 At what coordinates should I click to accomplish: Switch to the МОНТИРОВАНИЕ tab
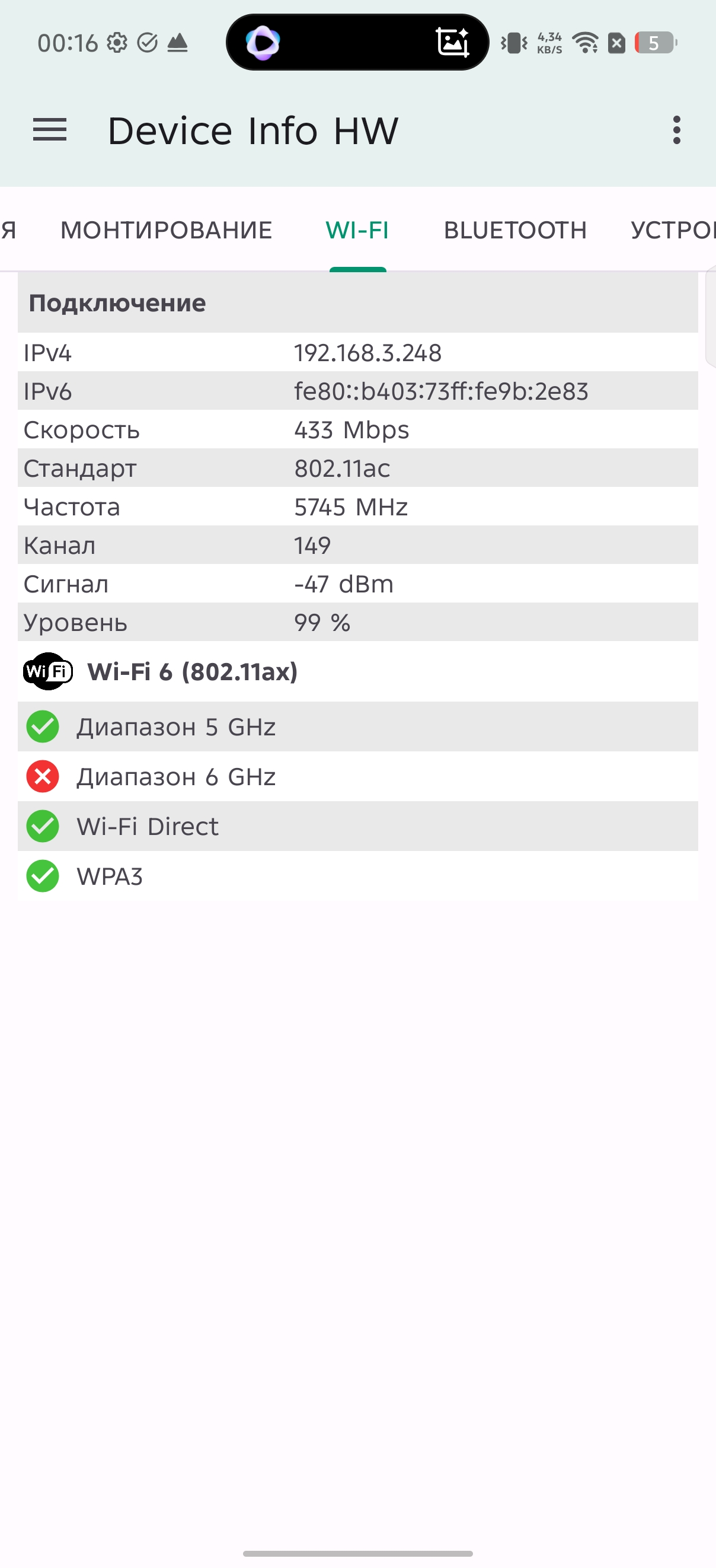(166, 230)
